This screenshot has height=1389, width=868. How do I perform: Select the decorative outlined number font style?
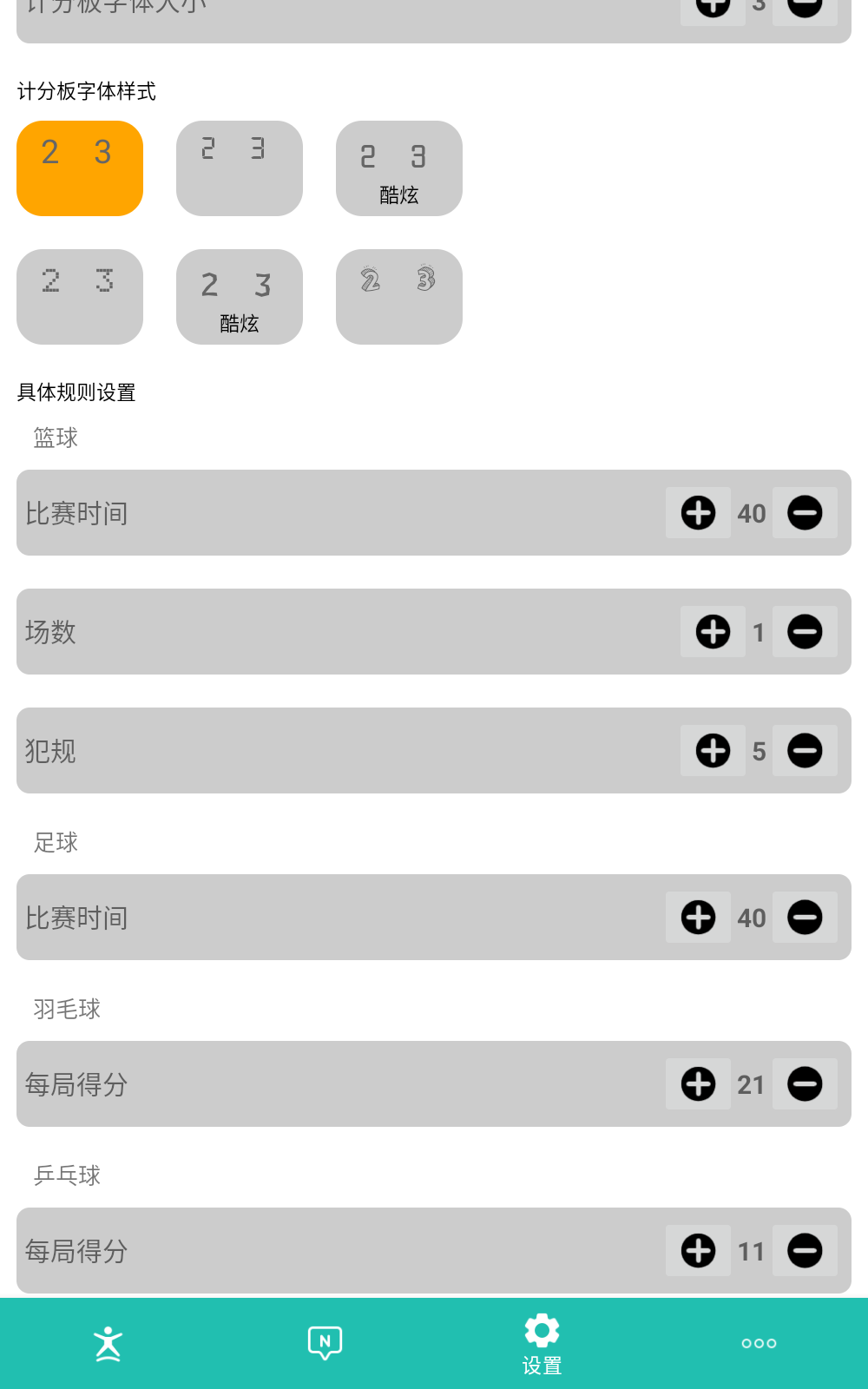[398, 296]
